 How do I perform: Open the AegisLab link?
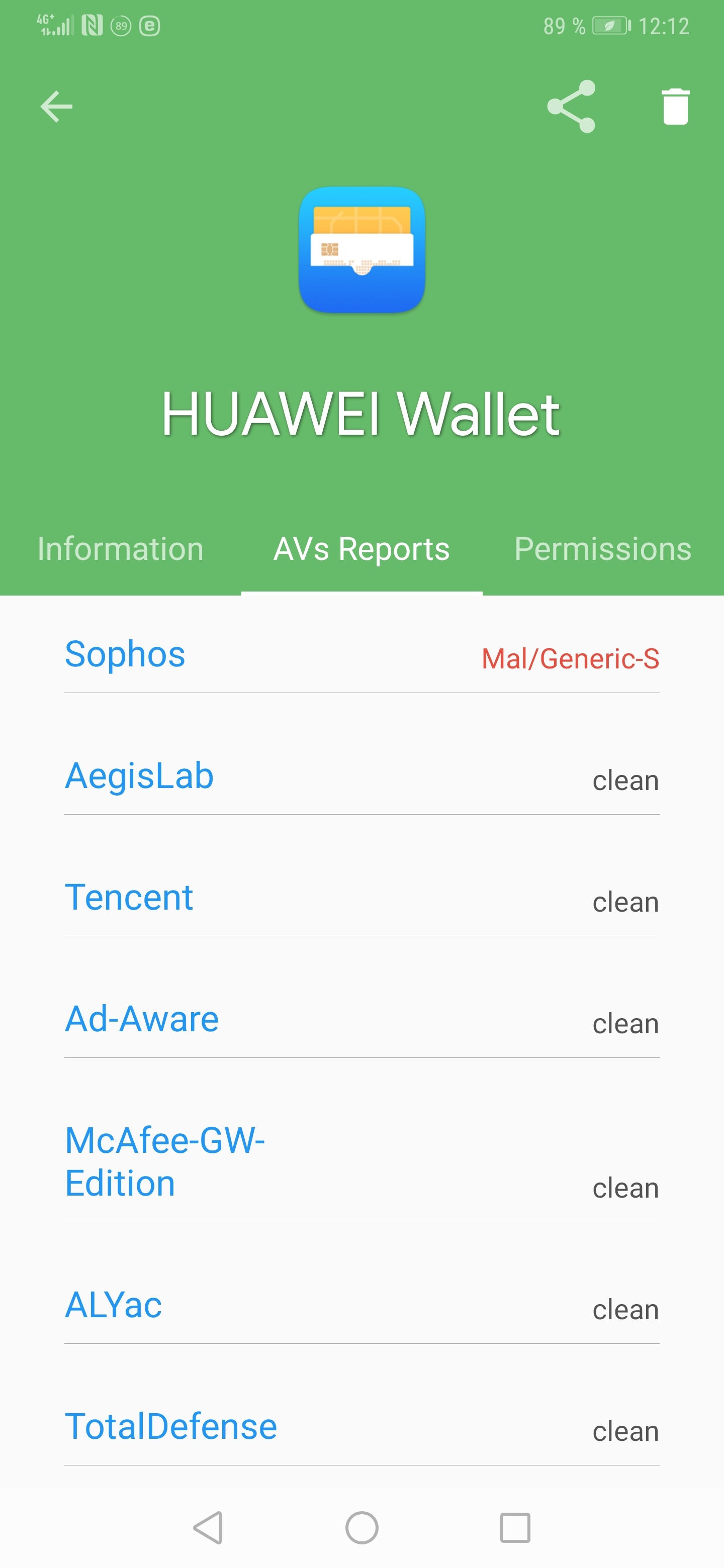coord(139,775)
